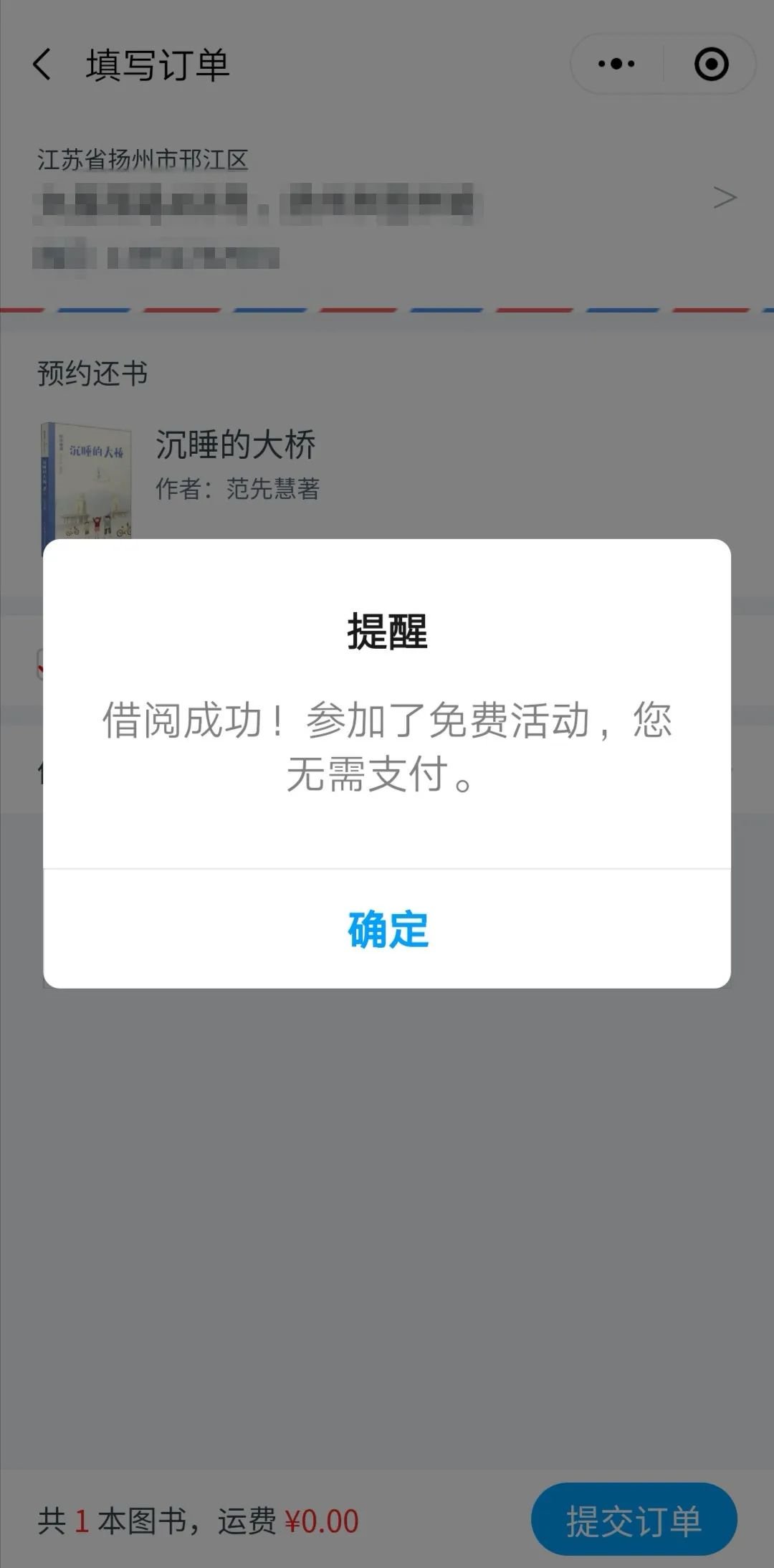Tap the 提交订单 button

click(x=634, y=1521)
